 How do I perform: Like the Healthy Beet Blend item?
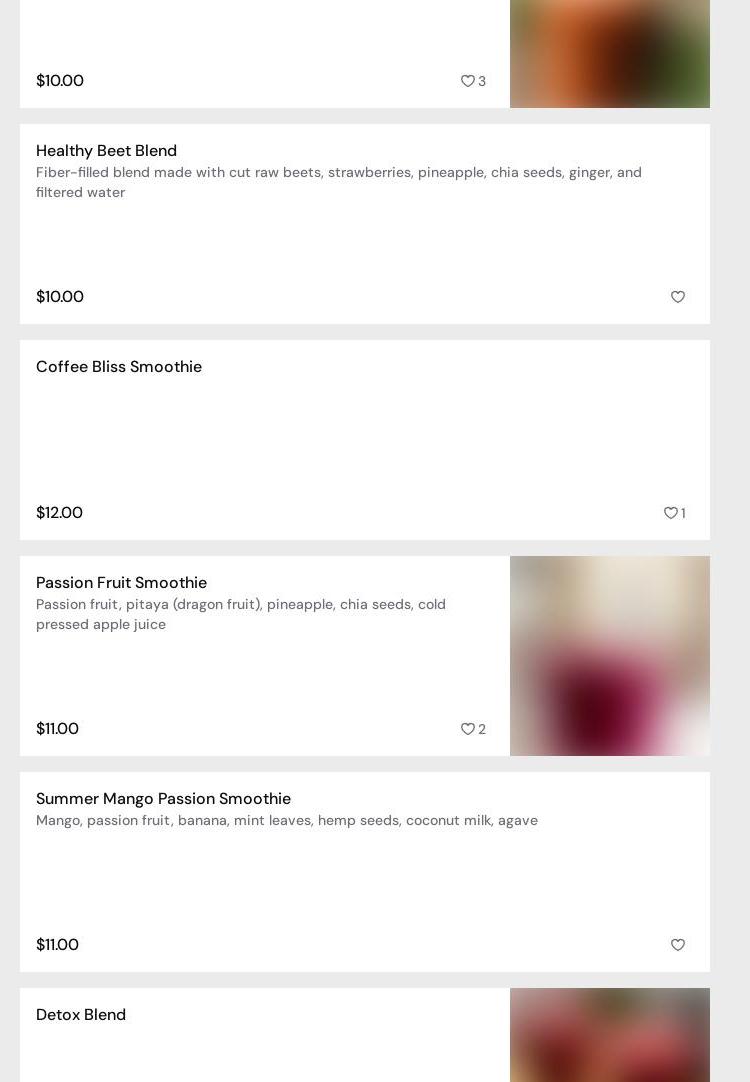click(678, 297)
